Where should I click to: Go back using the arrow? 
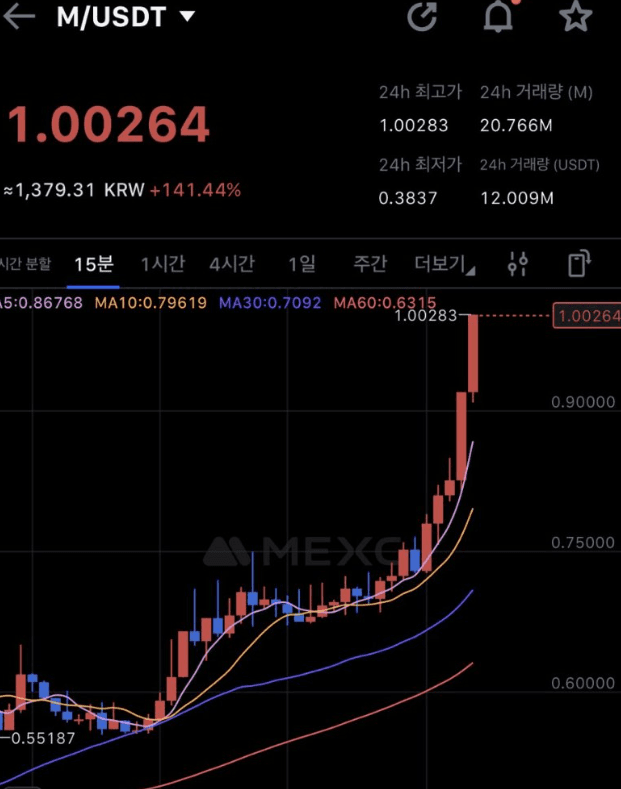[x=20, y=17]
